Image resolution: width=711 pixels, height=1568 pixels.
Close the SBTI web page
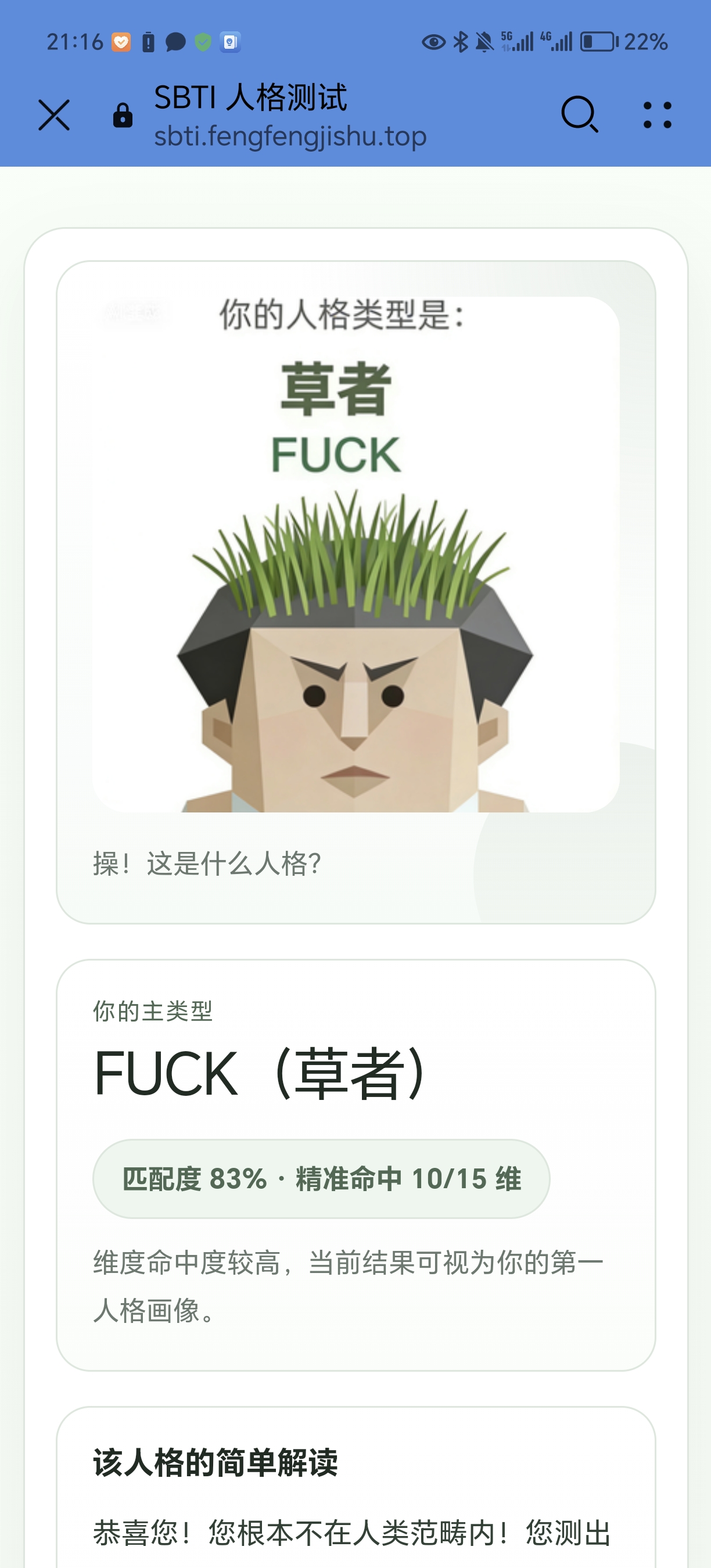pyautogui.click(x=54, y=115)
